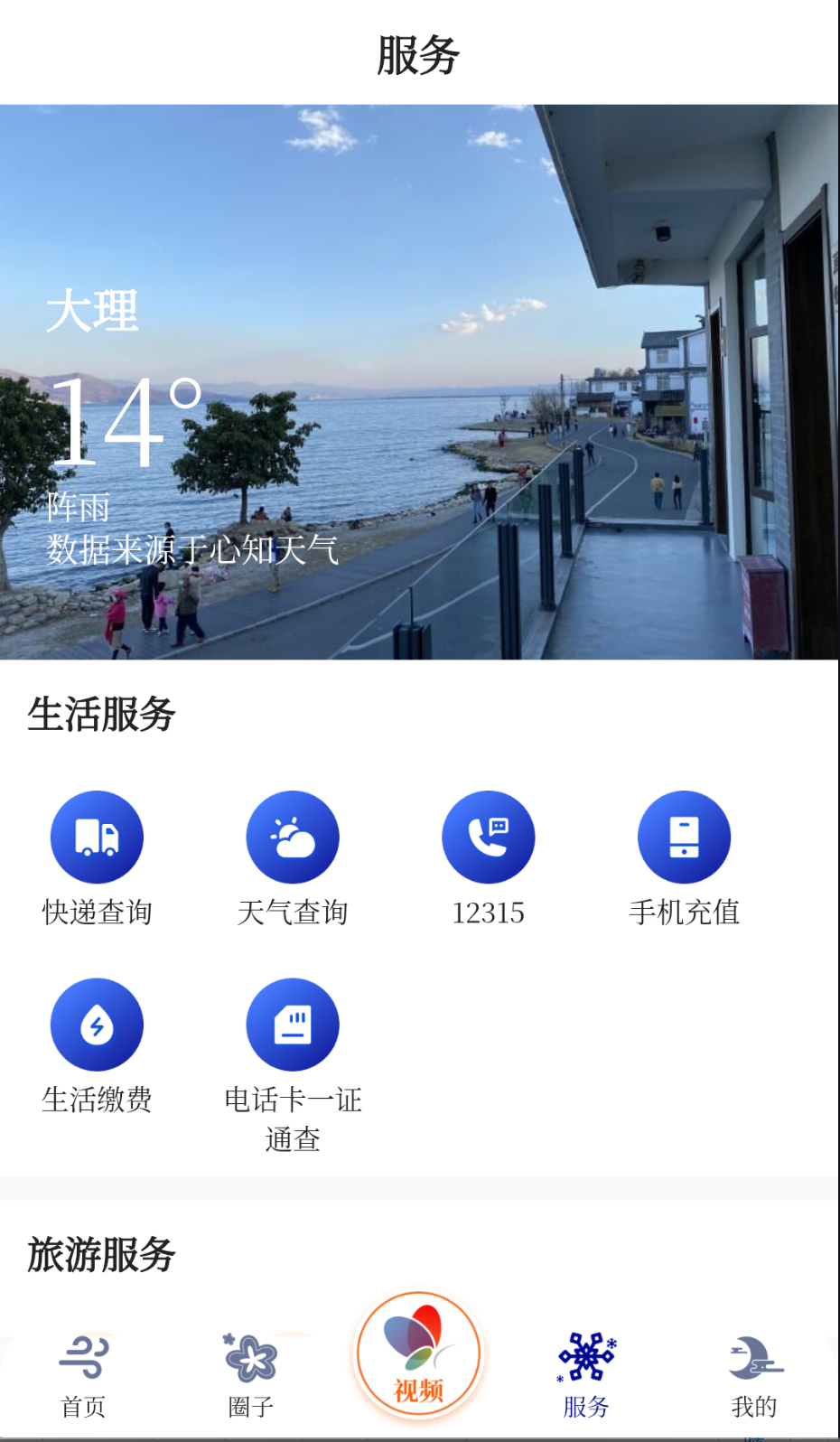840x1442 pixels.
Task: Click the 阵雨 weather condition text
Action: coord(77,507)
